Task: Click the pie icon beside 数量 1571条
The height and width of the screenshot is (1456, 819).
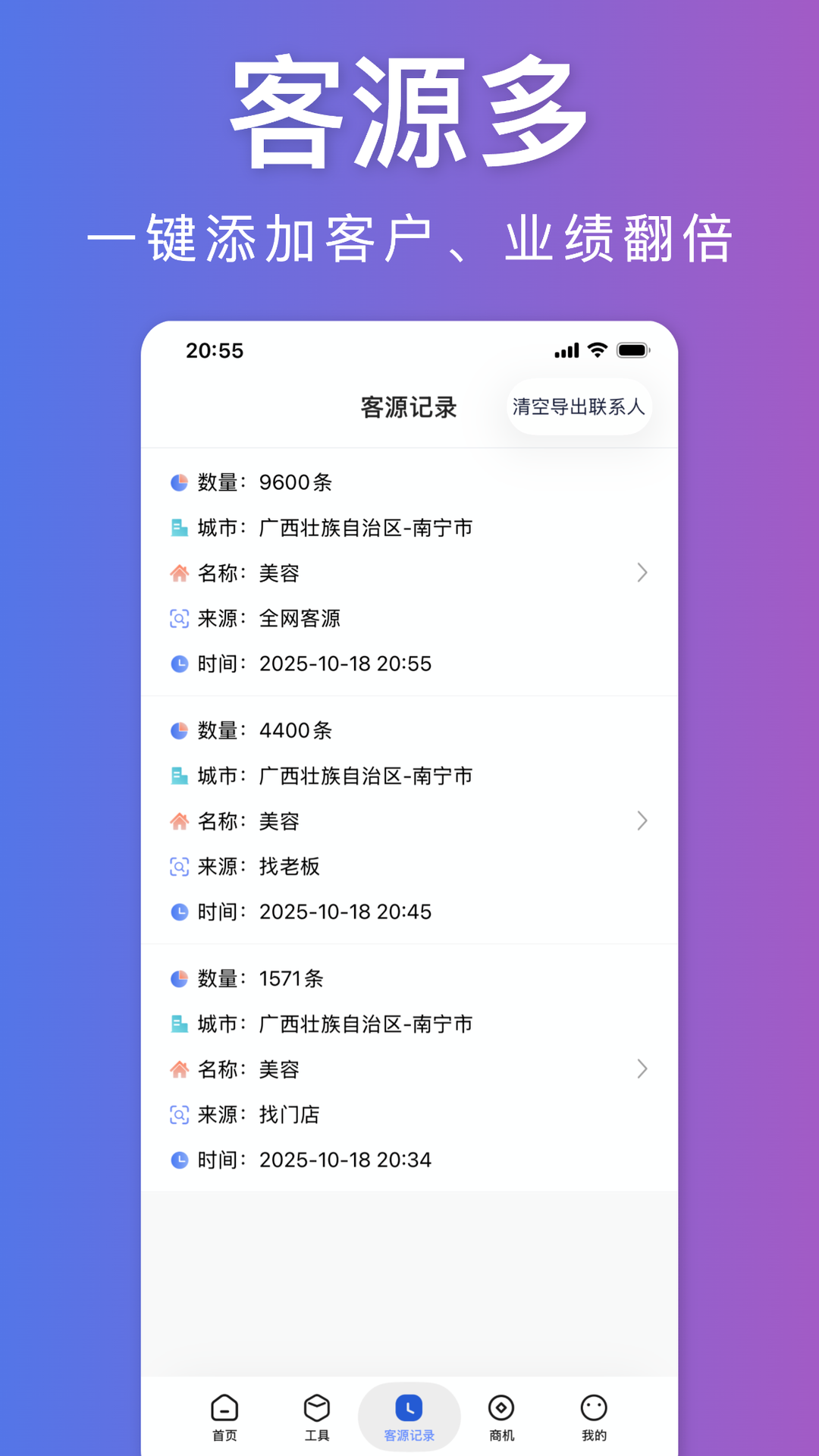Action: click(179, 979)
